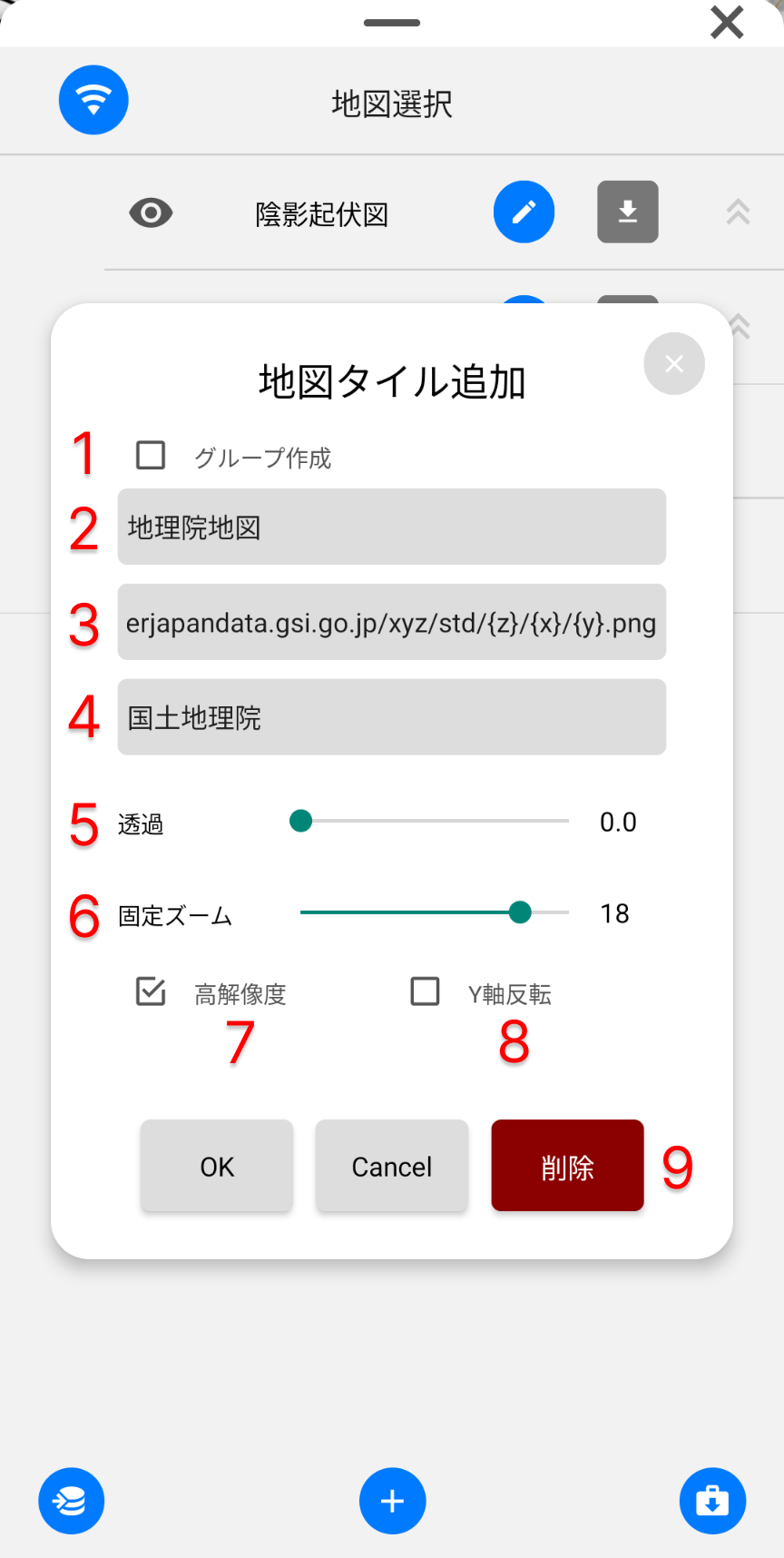Tap the tile URL input field

(391, 622)
